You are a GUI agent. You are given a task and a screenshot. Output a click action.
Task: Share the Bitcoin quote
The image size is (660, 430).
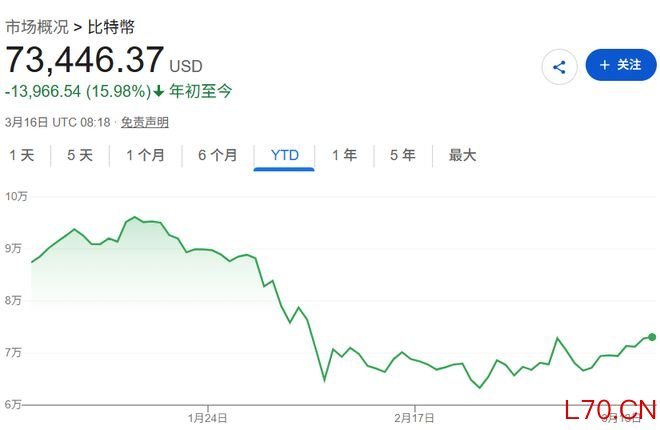(x=559, y=66)
